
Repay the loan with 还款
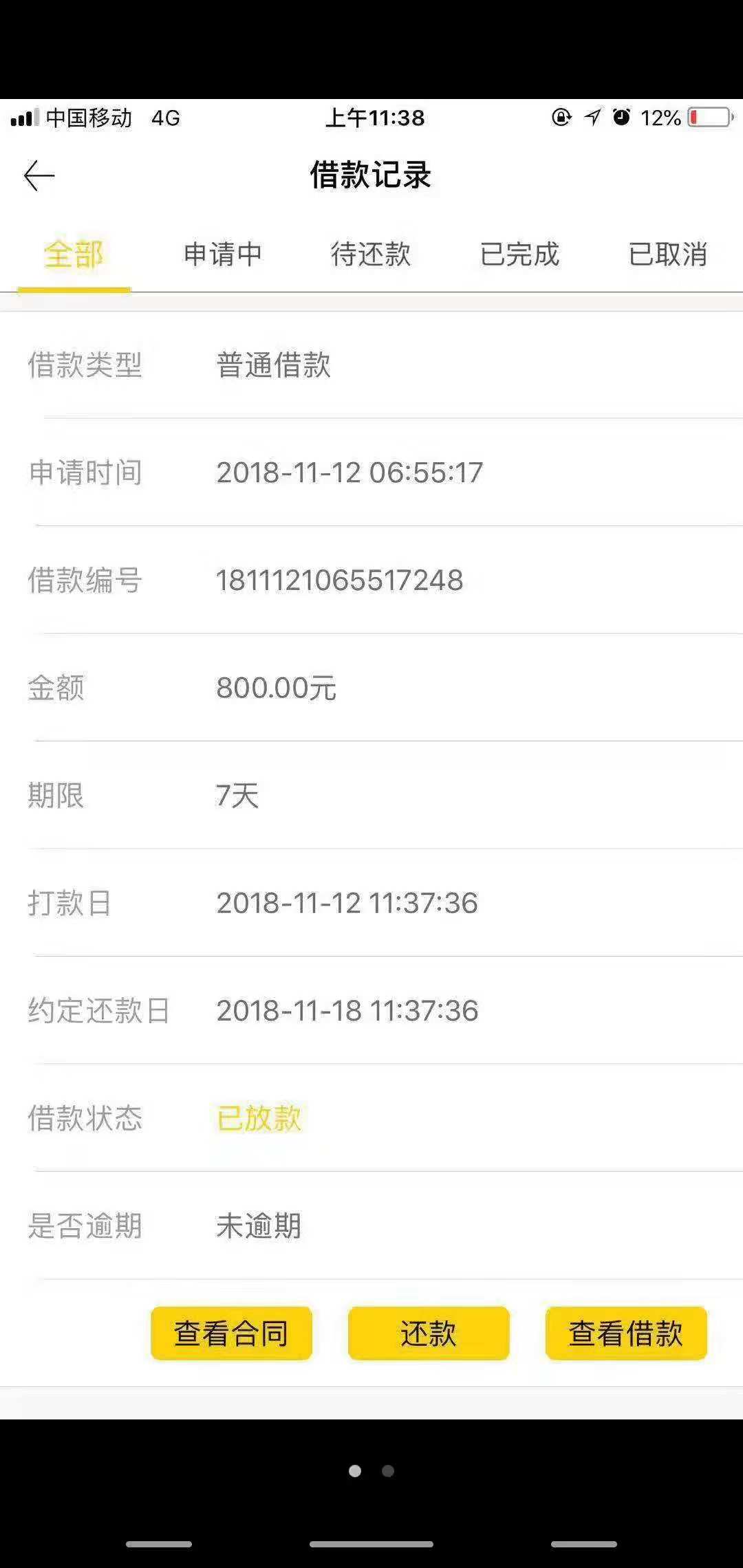429,1333
